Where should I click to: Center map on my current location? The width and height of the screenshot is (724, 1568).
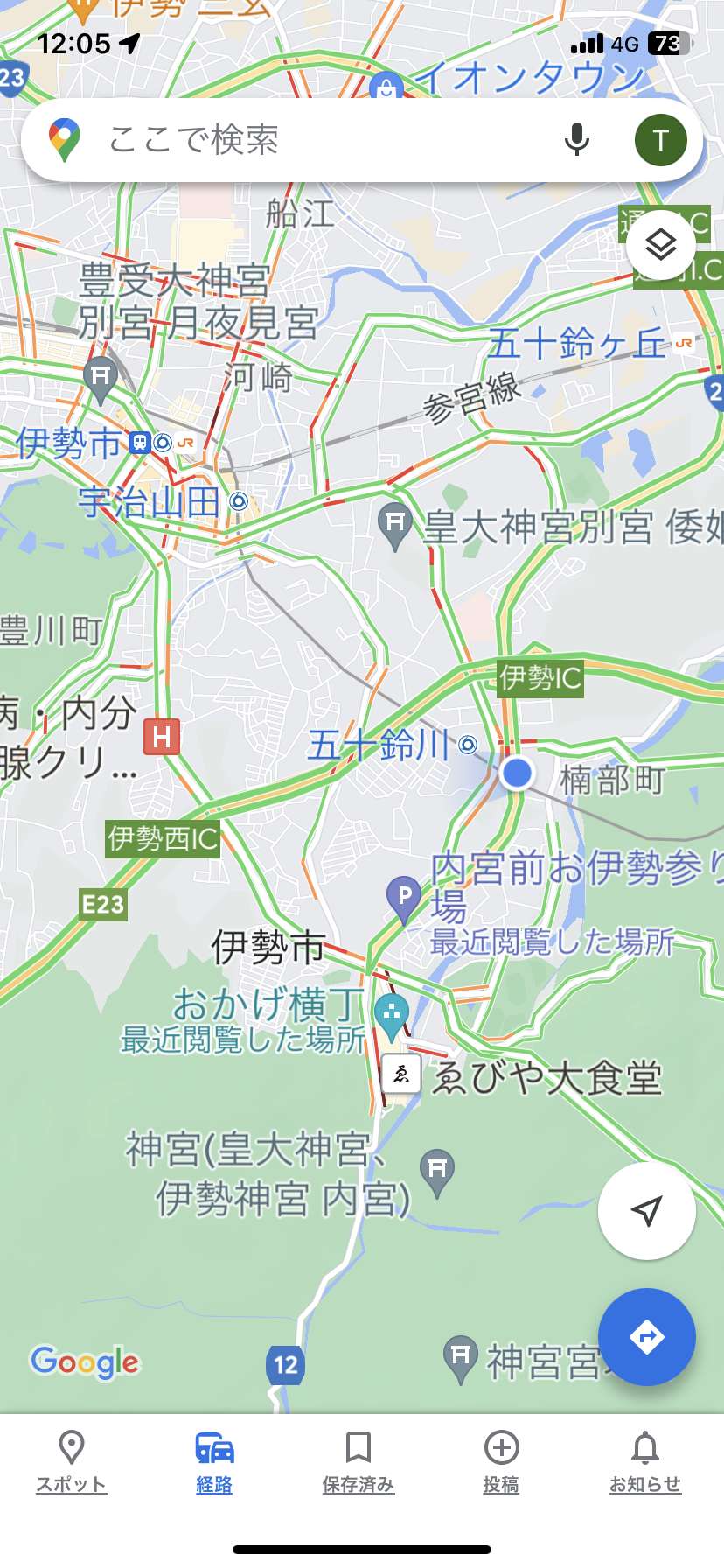(x=646, y=1211)
